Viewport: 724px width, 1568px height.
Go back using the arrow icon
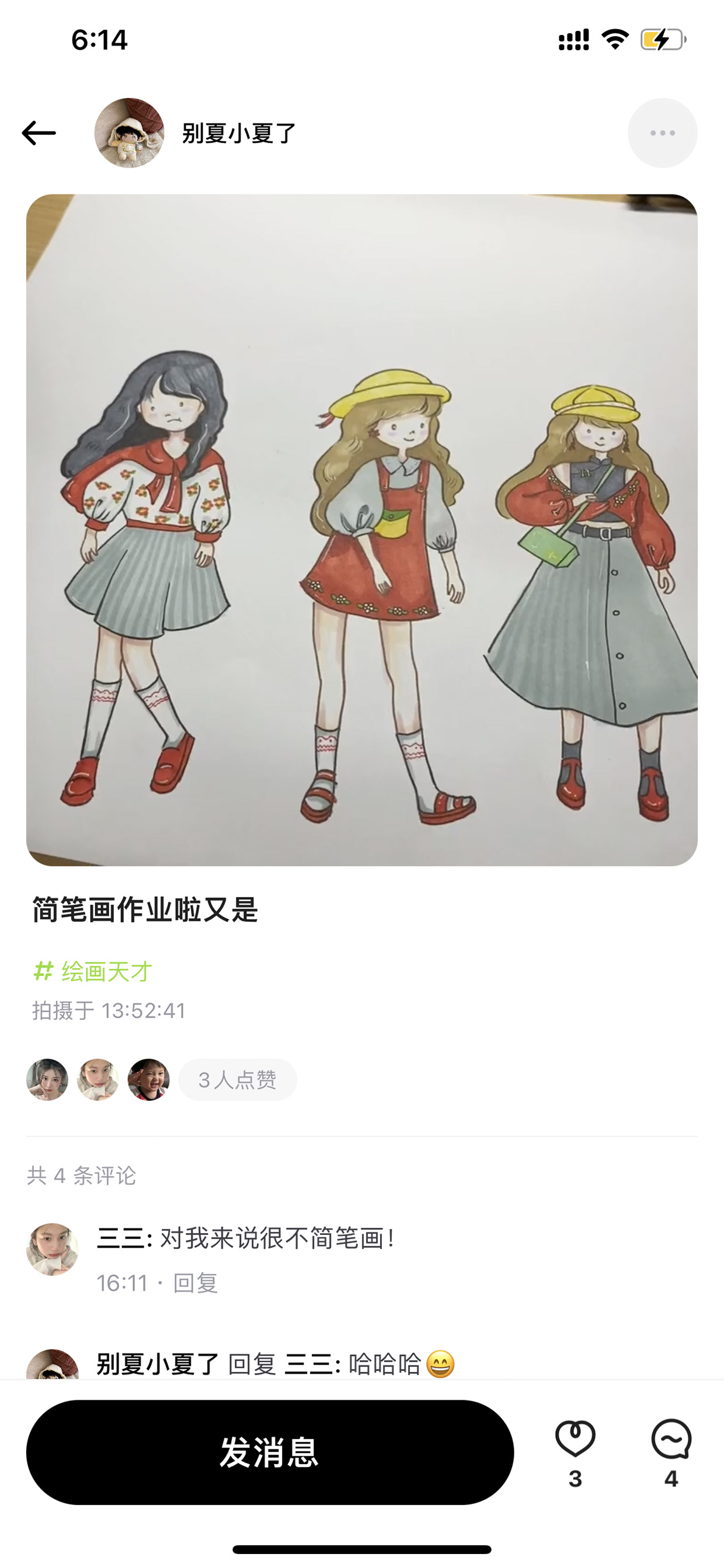coord(39,133)
